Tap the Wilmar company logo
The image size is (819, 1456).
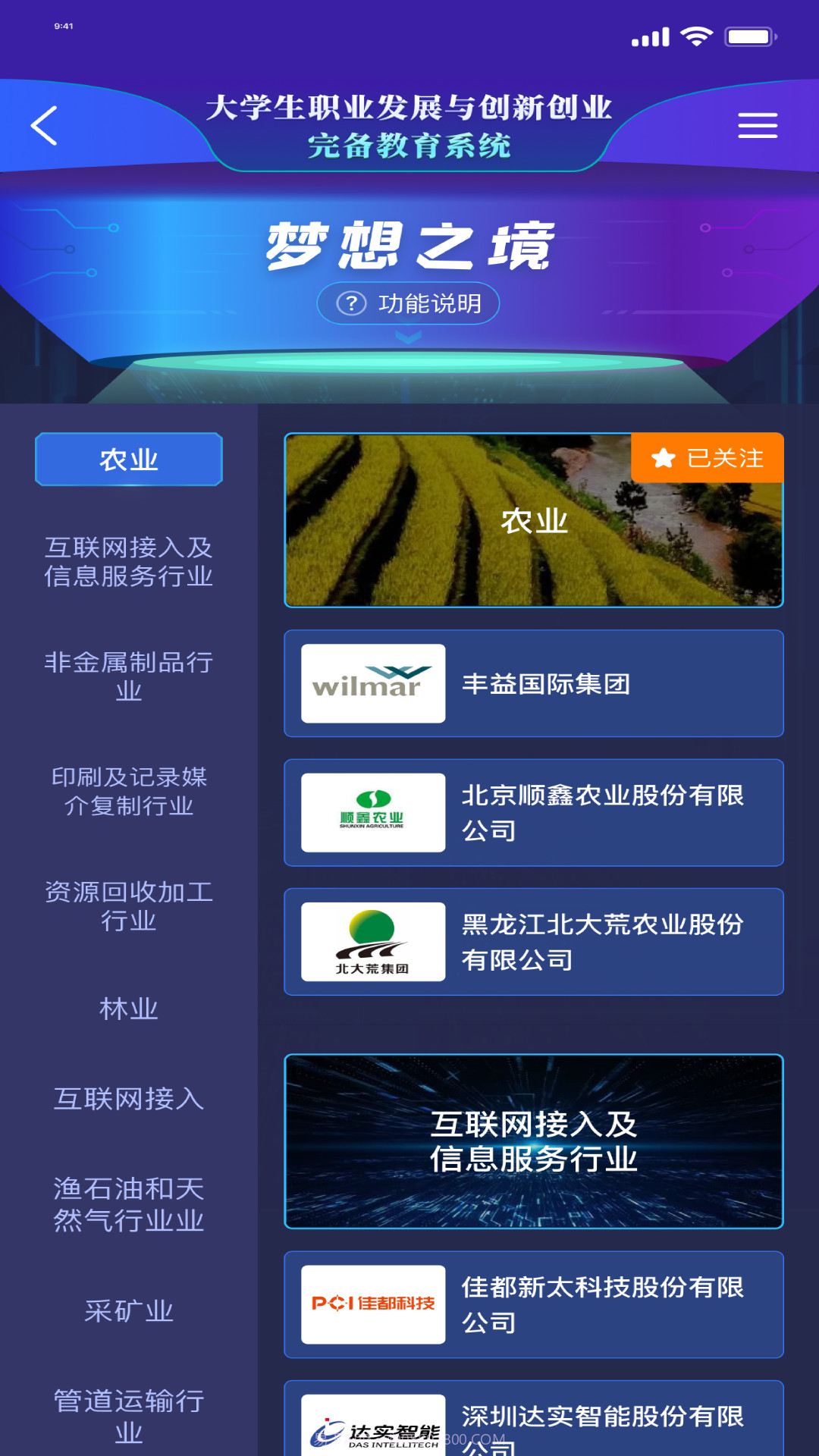371,682
